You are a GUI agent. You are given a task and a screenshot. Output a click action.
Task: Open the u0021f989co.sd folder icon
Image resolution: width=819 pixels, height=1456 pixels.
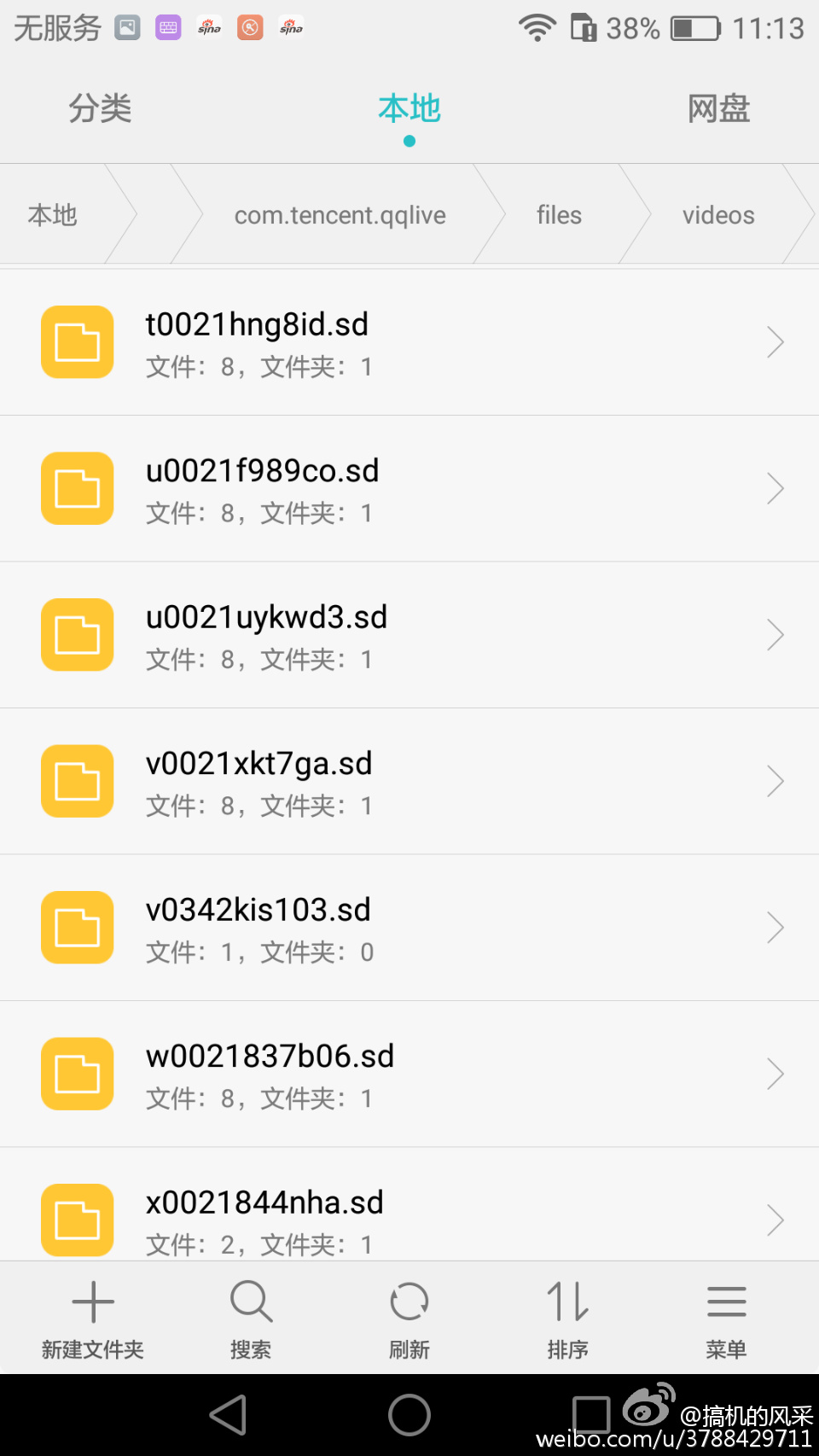(x=77, y=488)
